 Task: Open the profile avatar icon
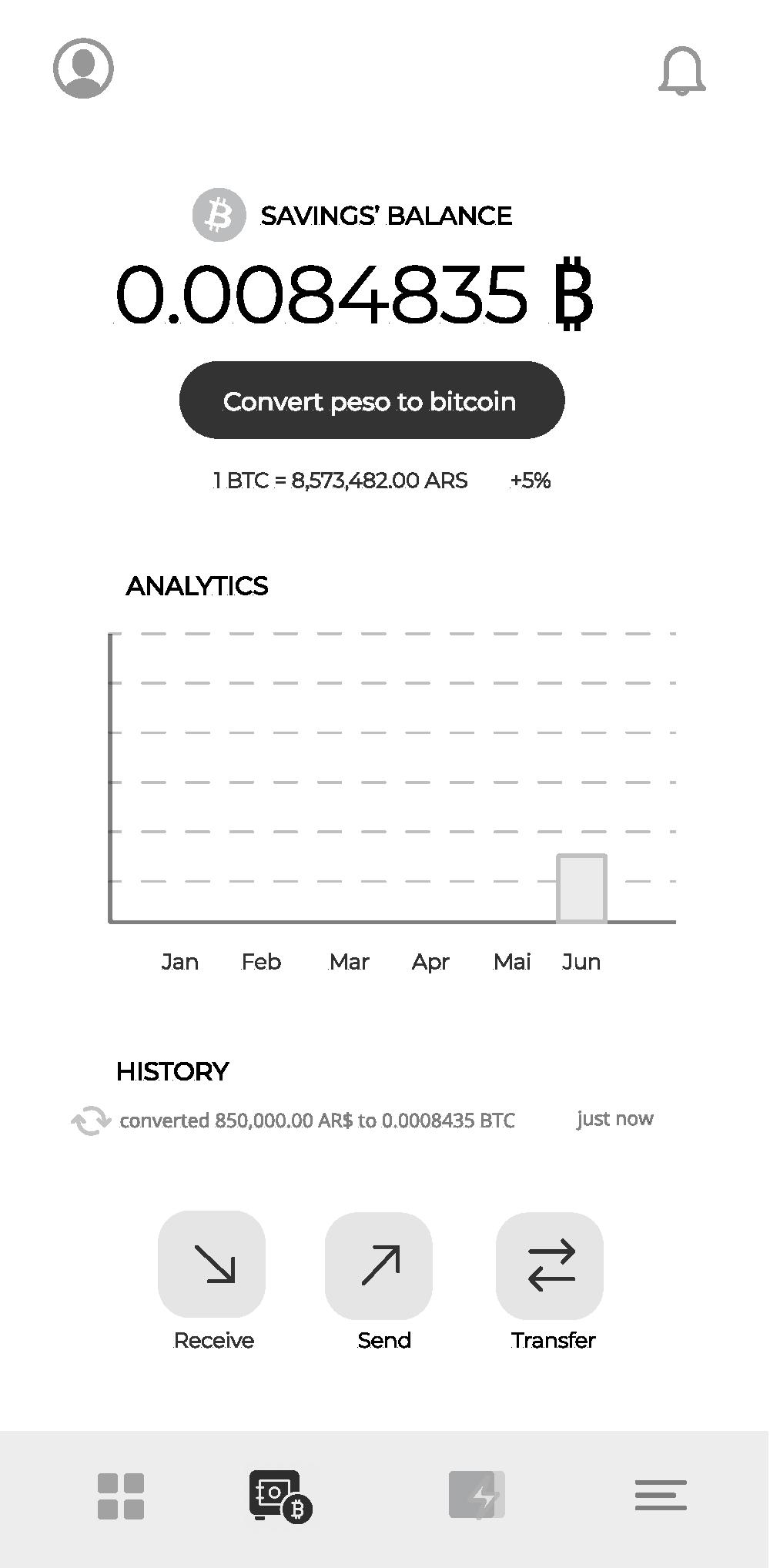pos(83,69)
